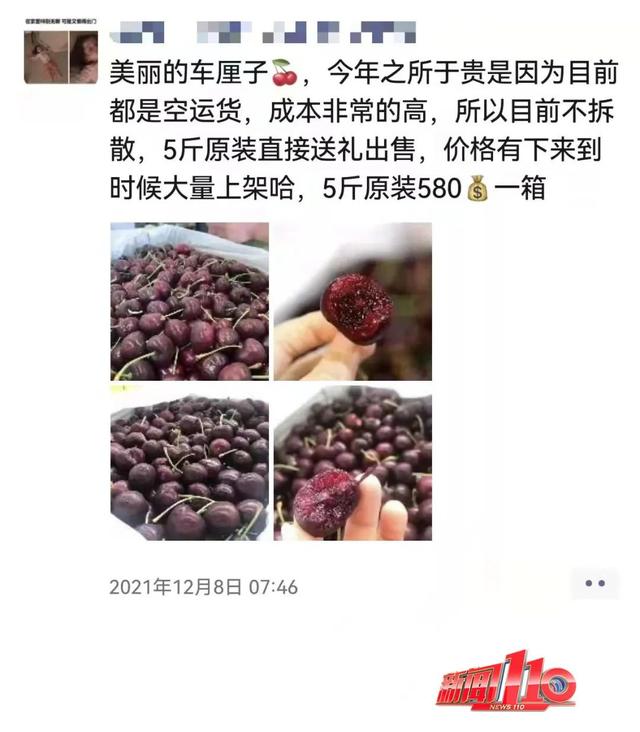Screen dimensions: 640x732
Task: Open the poster's profile avatar
Action: click(61, 56)
